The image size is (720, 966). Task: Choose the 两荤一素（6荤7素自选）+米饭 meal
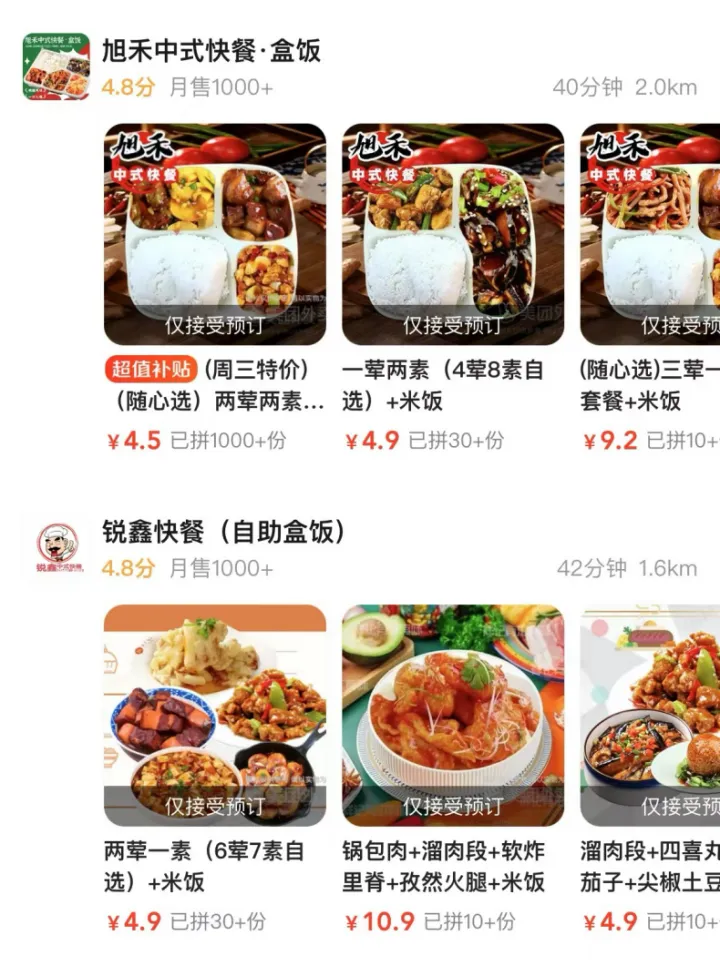215,715
